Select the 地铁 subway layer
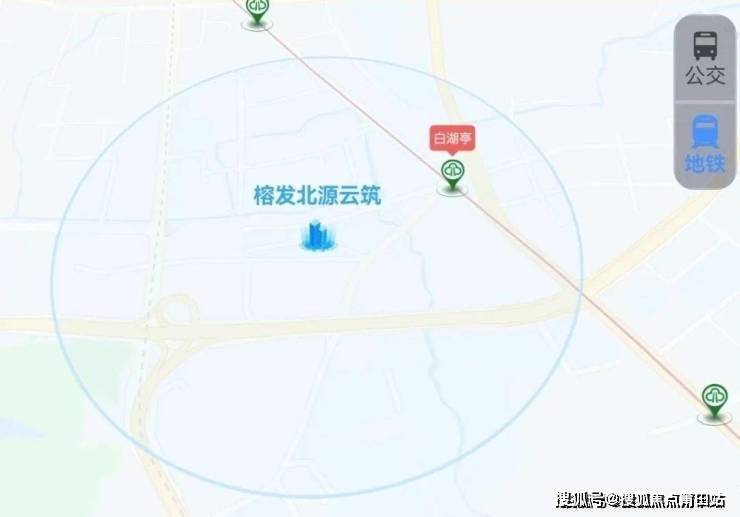This screenshot has height=517, width=740. tap(705, 144)
